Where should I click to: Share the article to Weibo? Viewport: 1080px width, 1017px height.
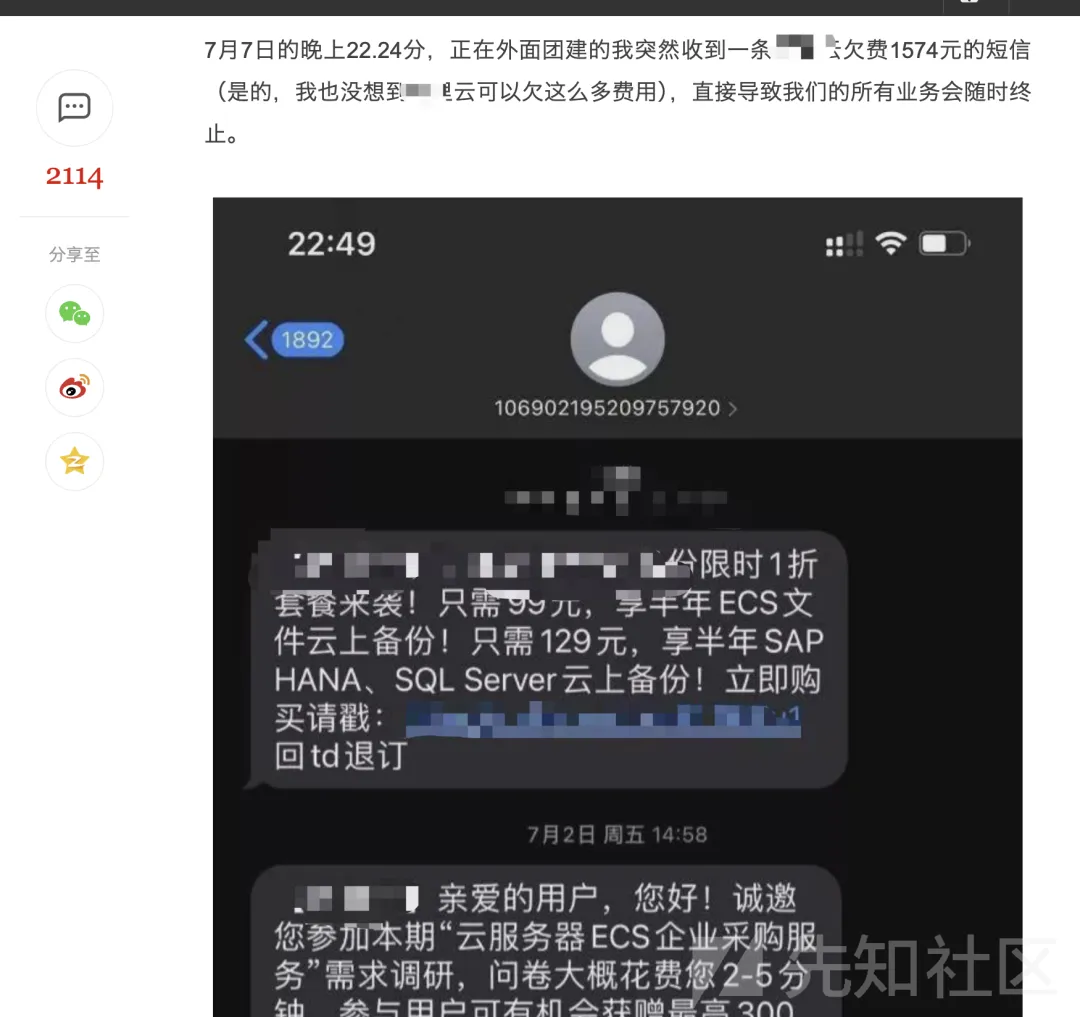coord(75,387)
